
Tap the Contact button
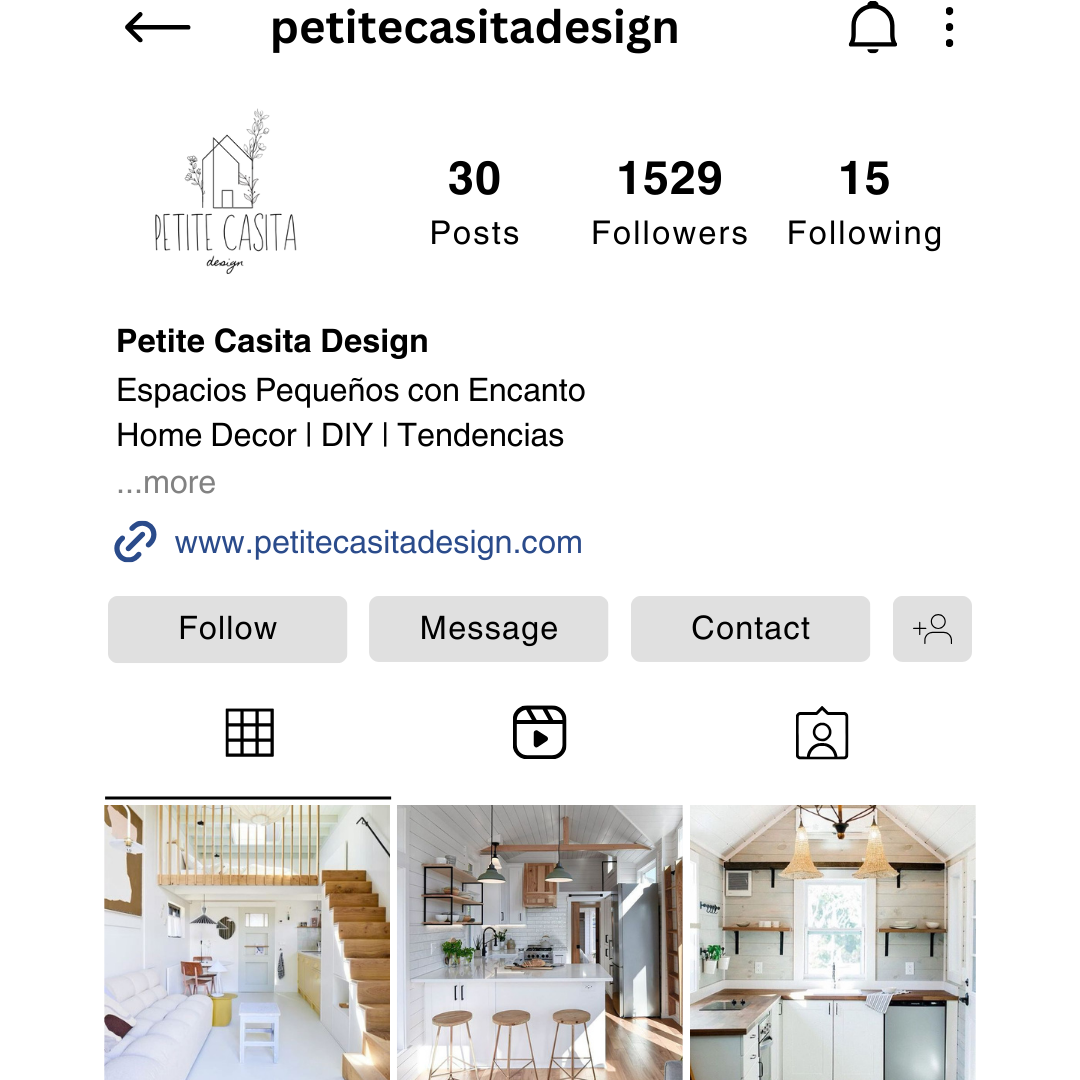coord(750,629)
